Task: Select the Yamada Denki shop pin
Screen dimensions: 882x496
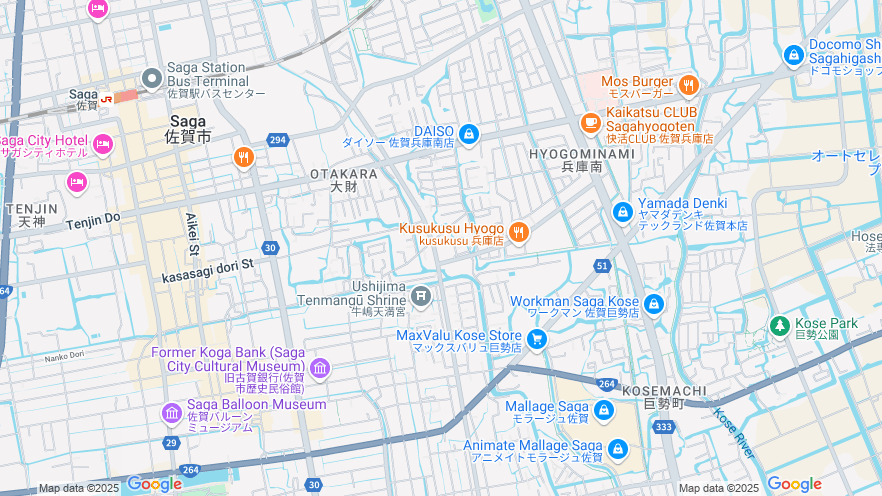Action: [x=622, y=212]
